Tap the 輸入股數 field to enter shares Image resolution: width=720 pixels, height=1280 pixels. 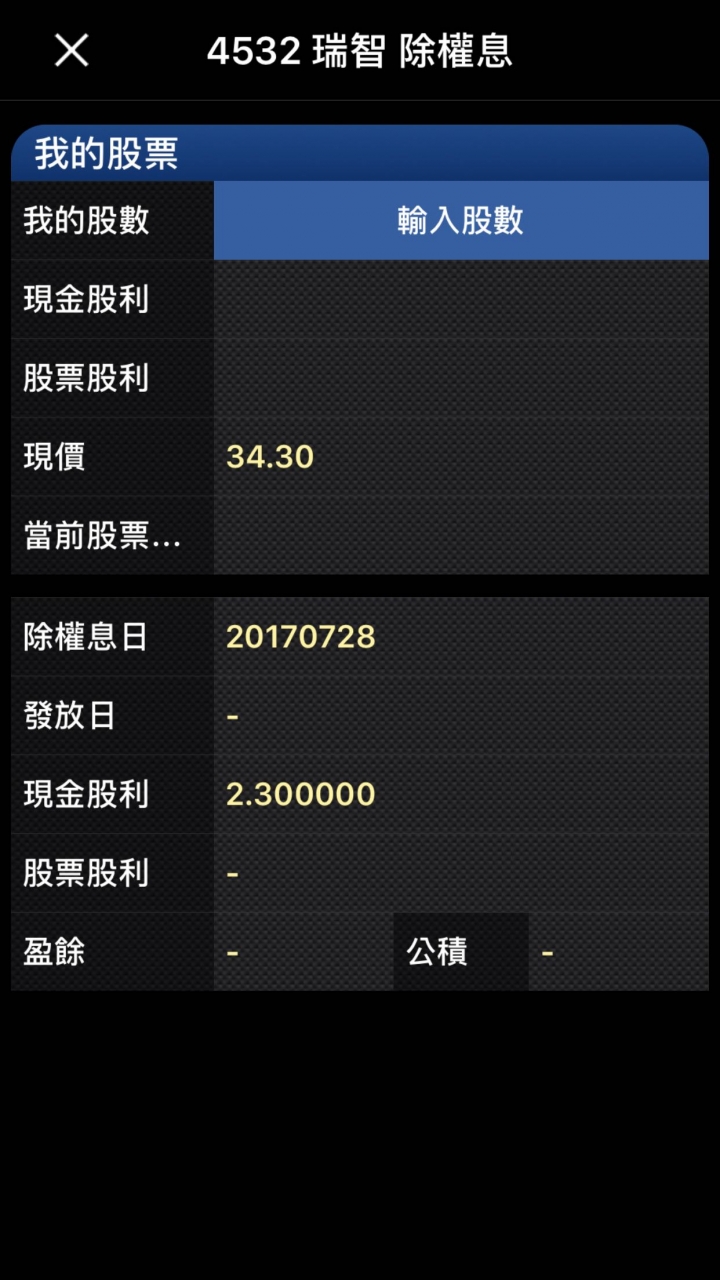tap(461, 221)
